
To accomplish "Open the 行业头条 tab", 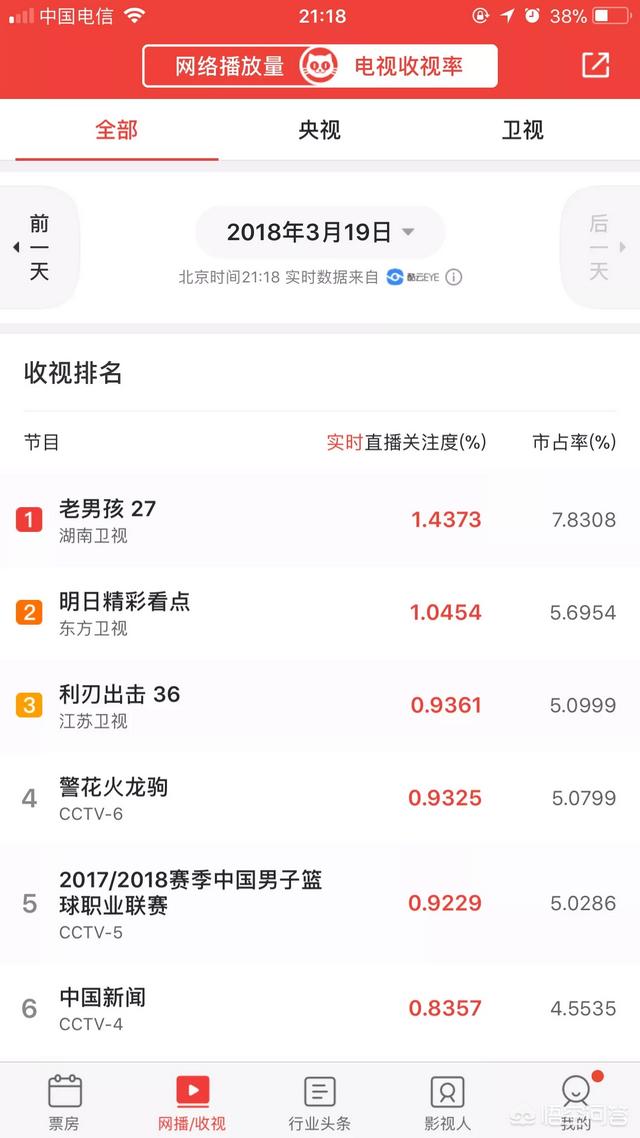I will pyautogui.click(x=319, y=1102).
